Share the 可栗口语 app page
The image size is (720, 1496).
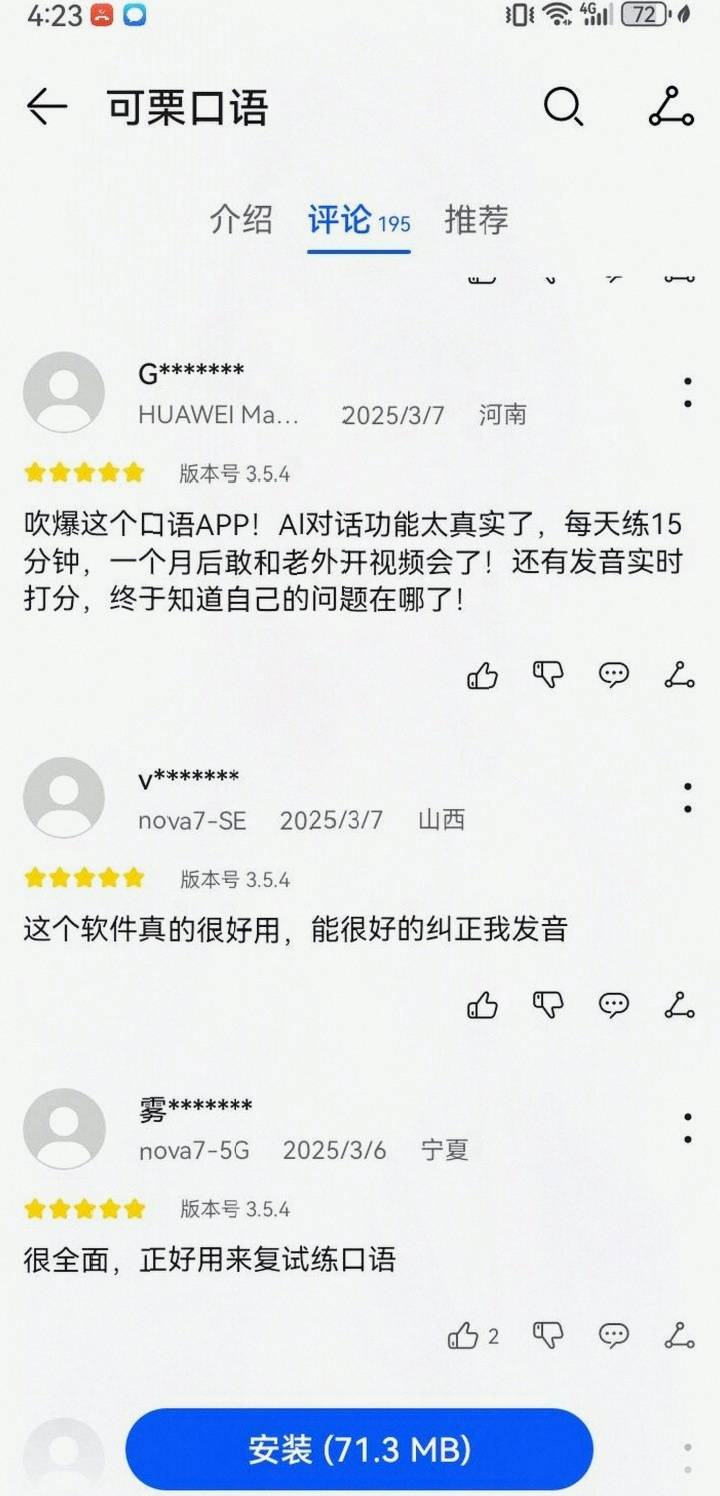tap(670, 107)
